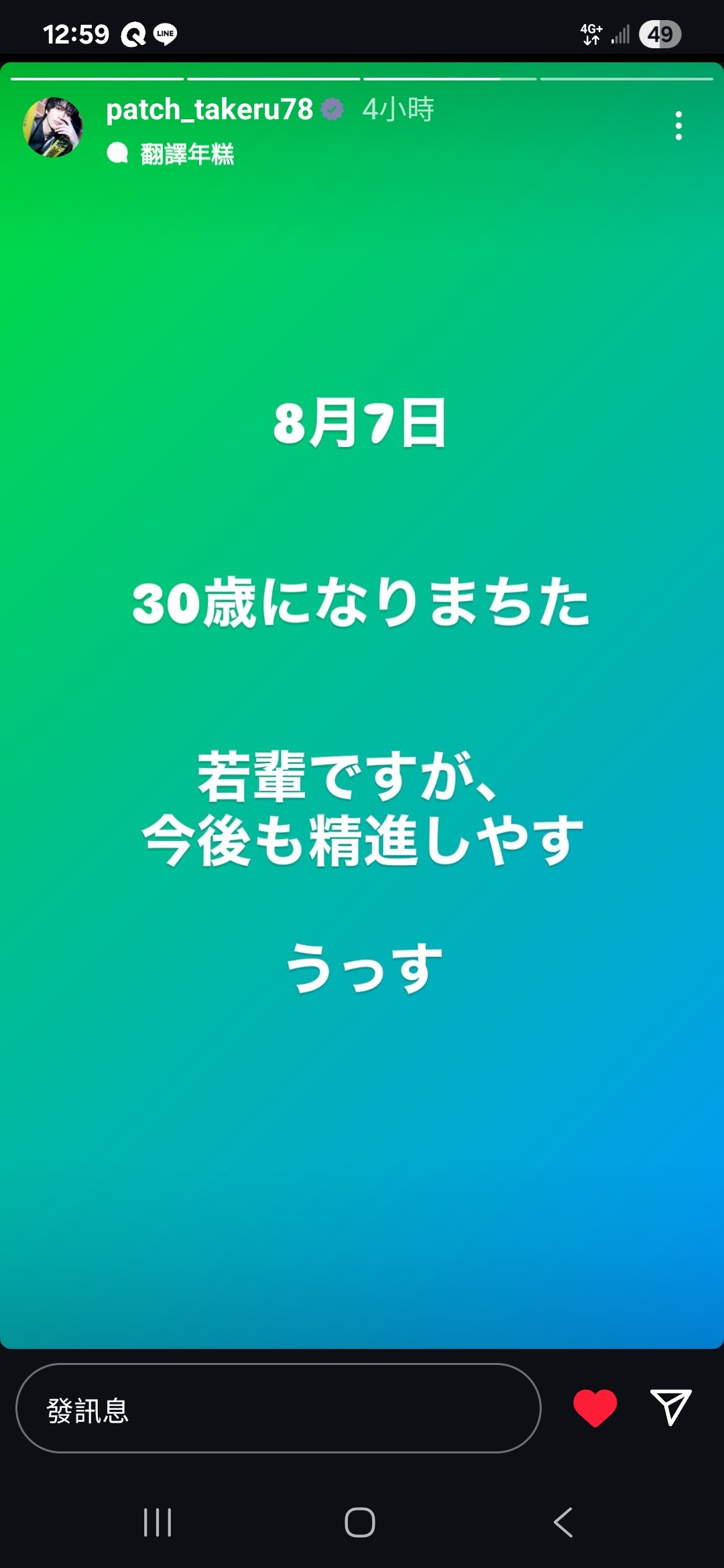Go to home screen via home button
This screenshot has height=1568, width=724.
(360, 1522)
